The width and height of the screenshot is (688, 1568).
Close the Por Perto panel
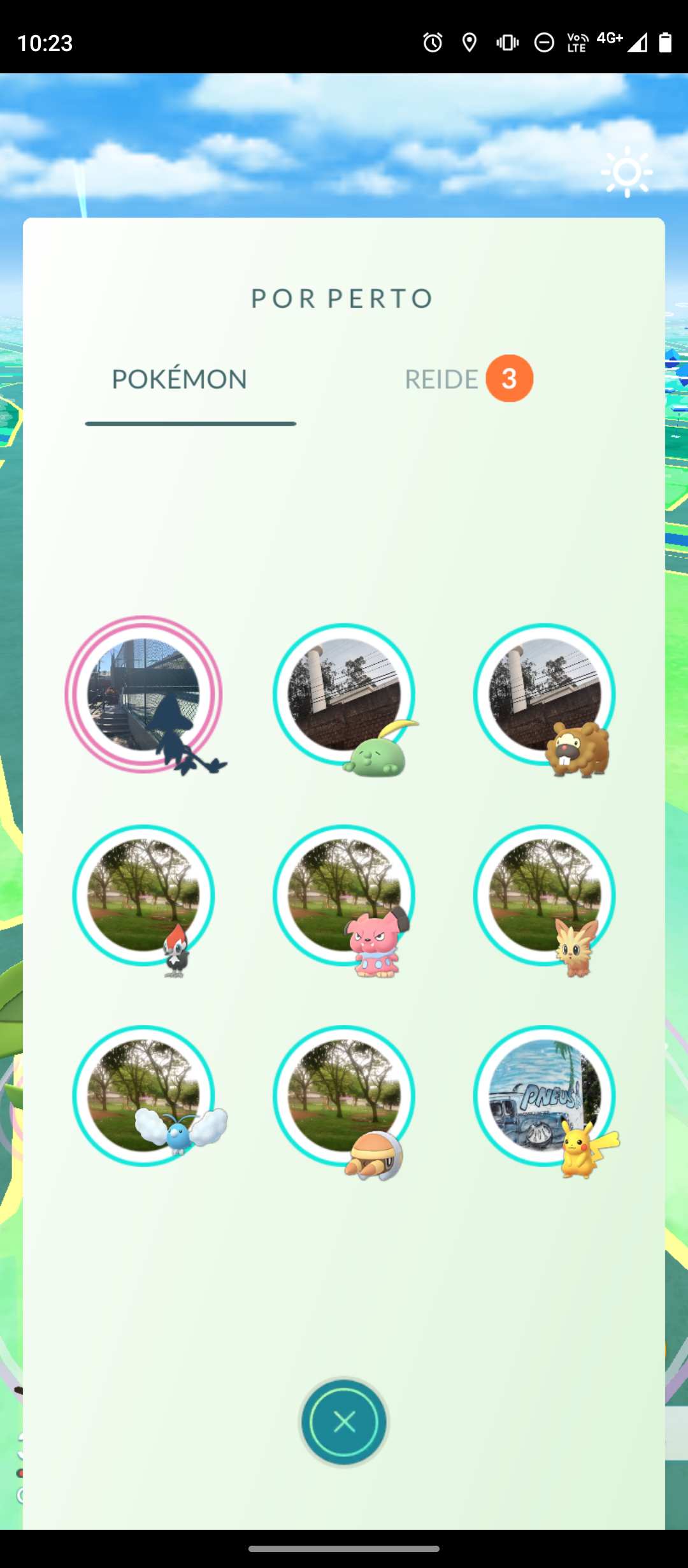click(344, 1422)
